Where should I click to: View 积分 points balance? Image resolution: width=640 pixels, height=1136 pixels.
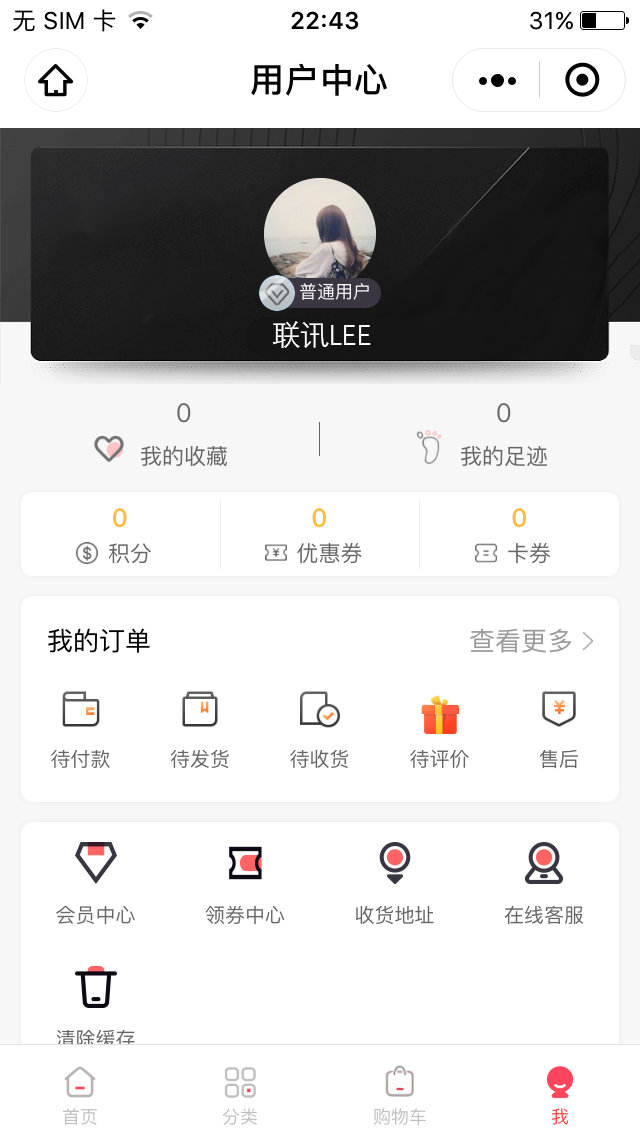(119, 535)
